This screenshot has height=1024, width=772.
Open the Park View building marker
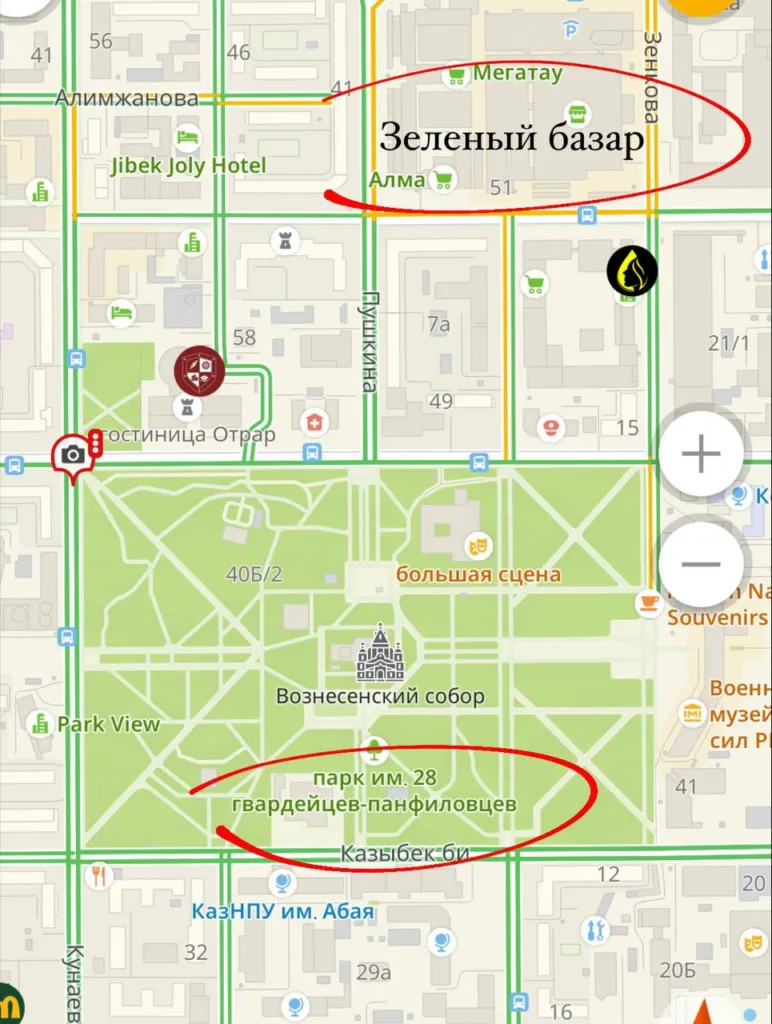coord(41,723)
